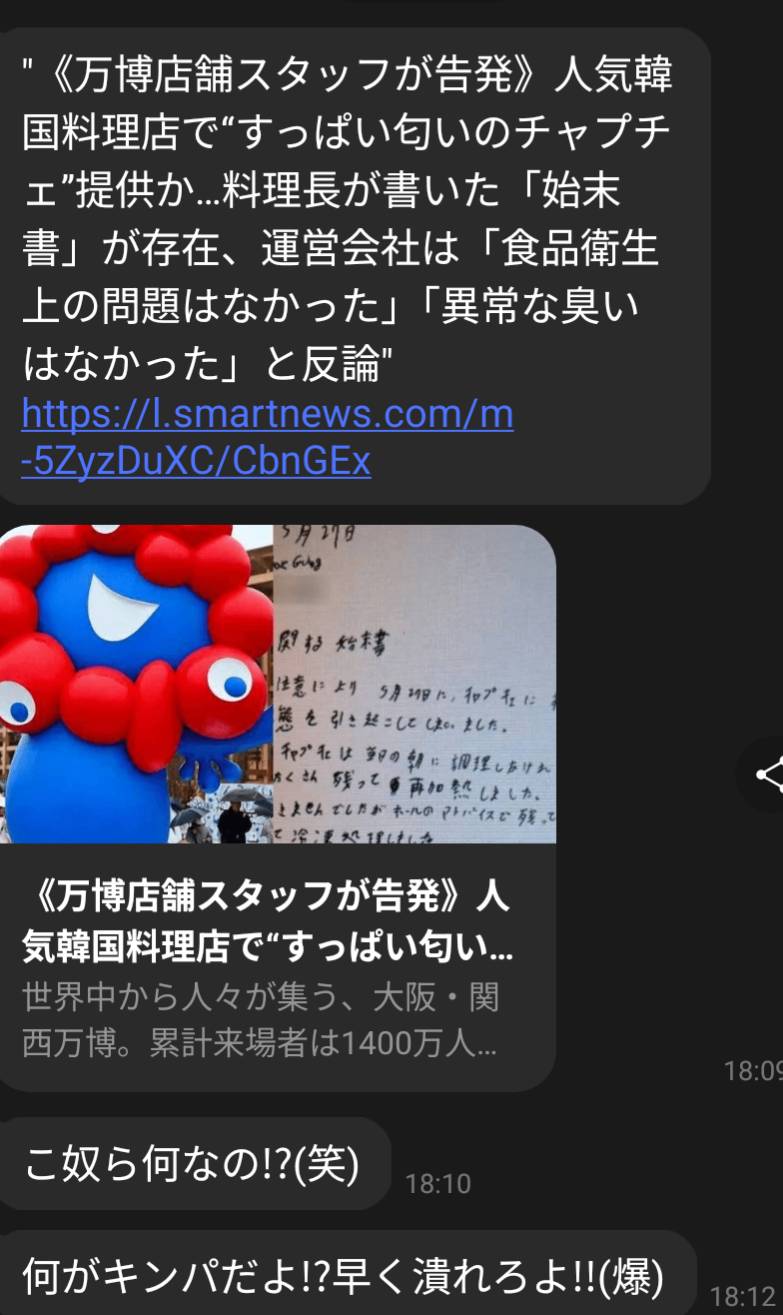Open the 万博店舗スタッフが告発 article preview card
The width and height of the screenshot is (783, 1315).
(278, 807)
